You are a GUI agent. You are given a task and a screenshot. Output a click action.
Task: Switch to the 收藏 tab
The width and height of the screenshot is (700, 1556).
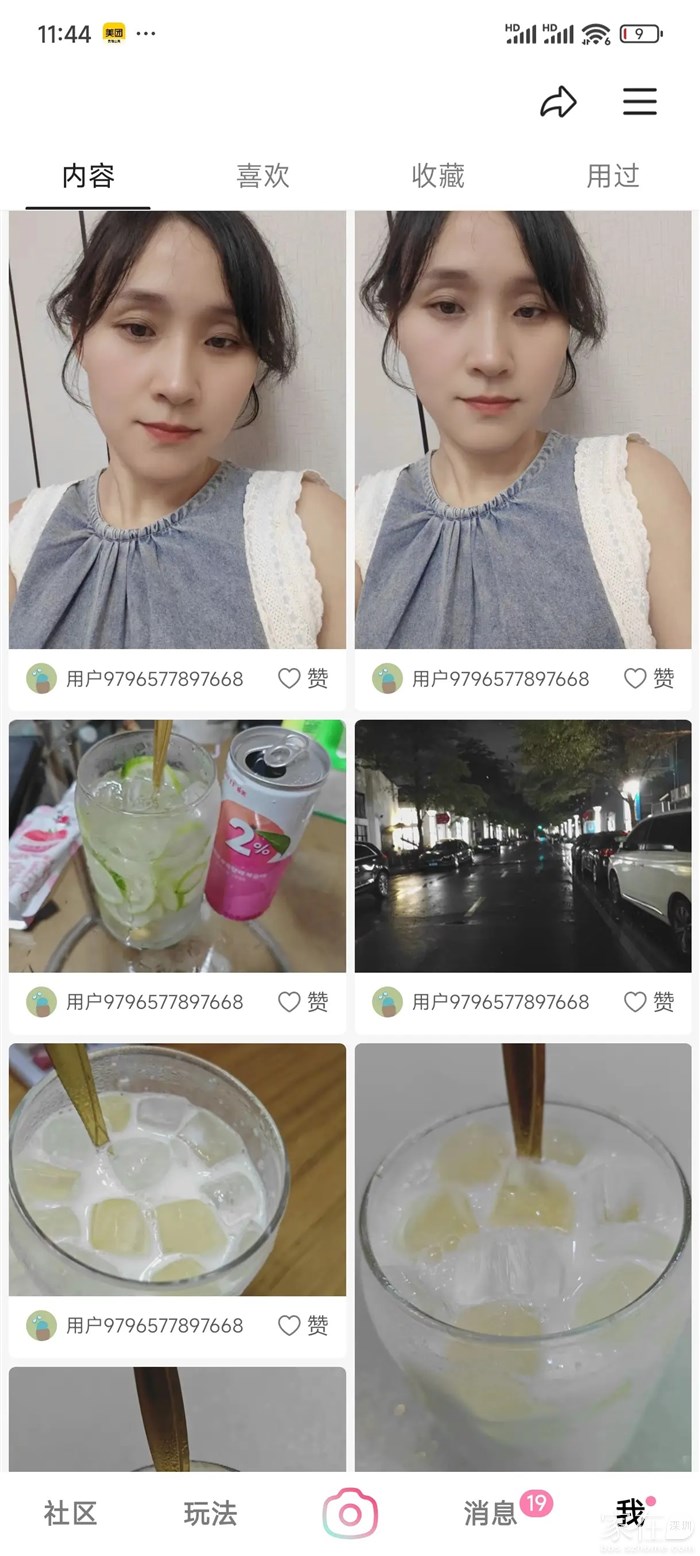[x=438, y=176]
